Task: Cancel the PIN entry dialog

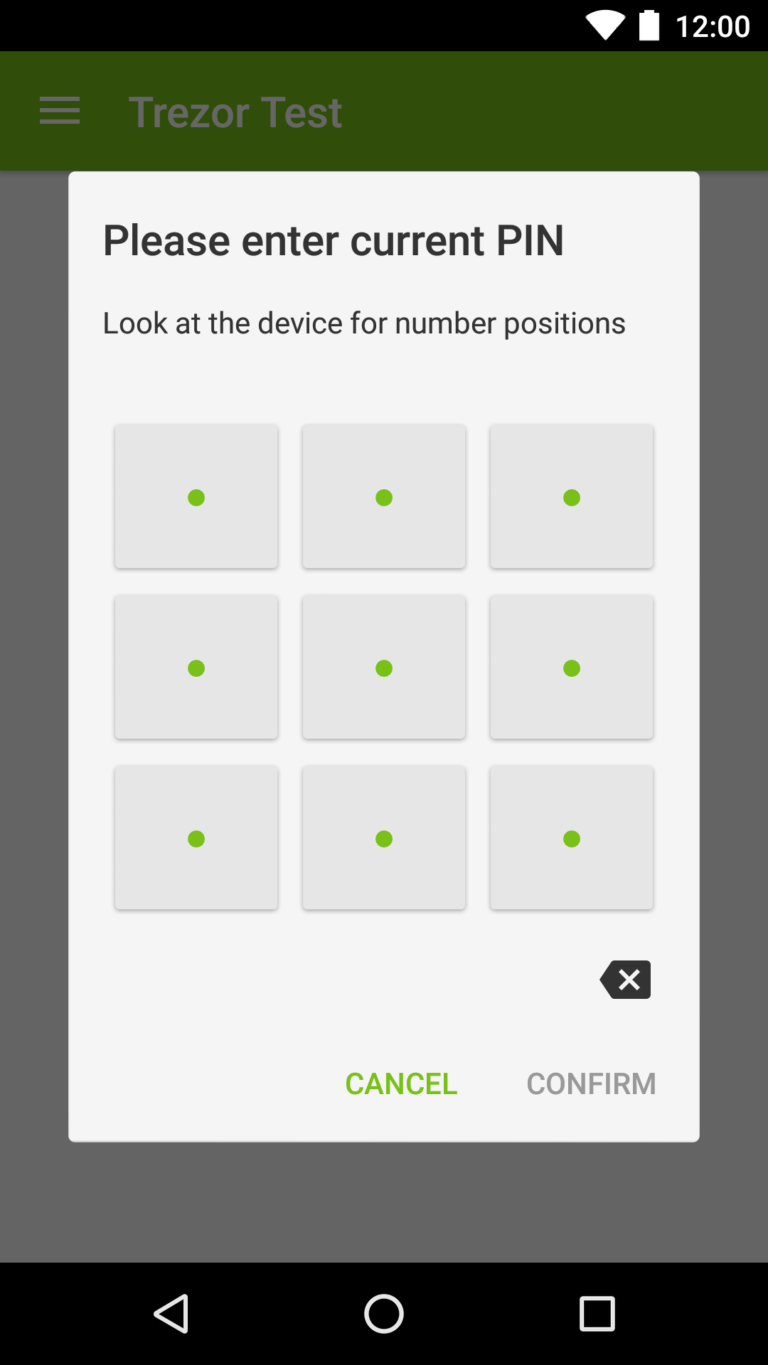Action: [401, 1083]
